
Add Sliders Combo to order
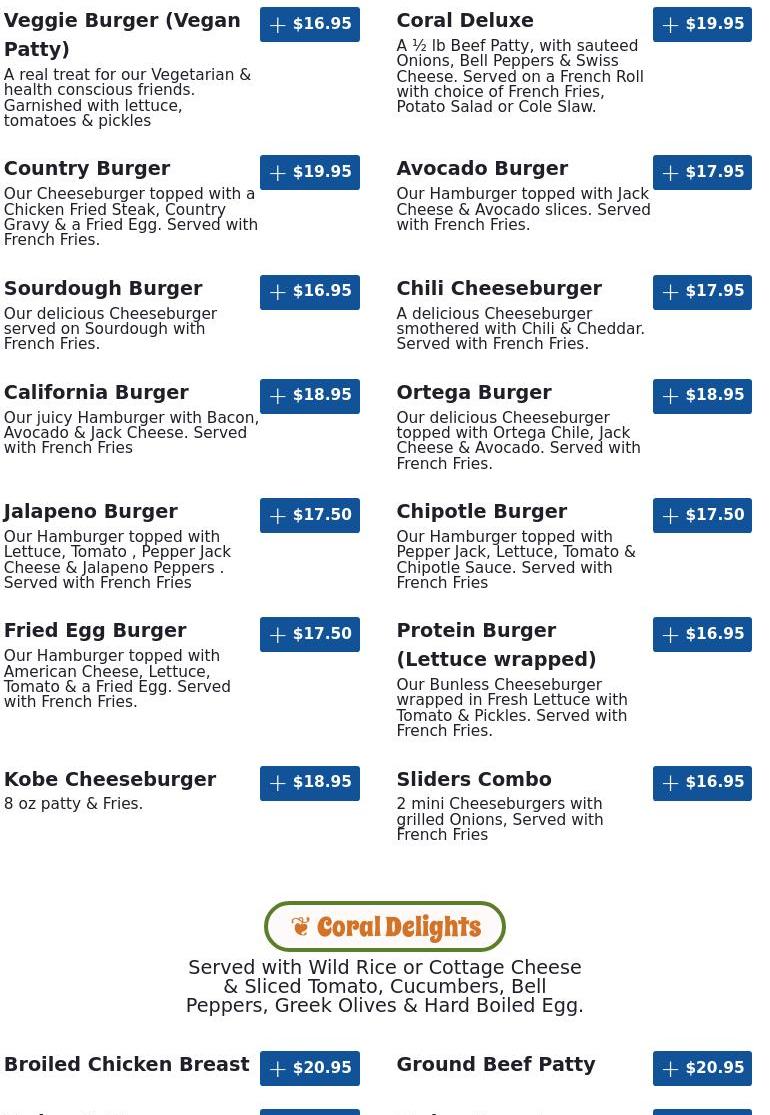[x=702, y=782]
